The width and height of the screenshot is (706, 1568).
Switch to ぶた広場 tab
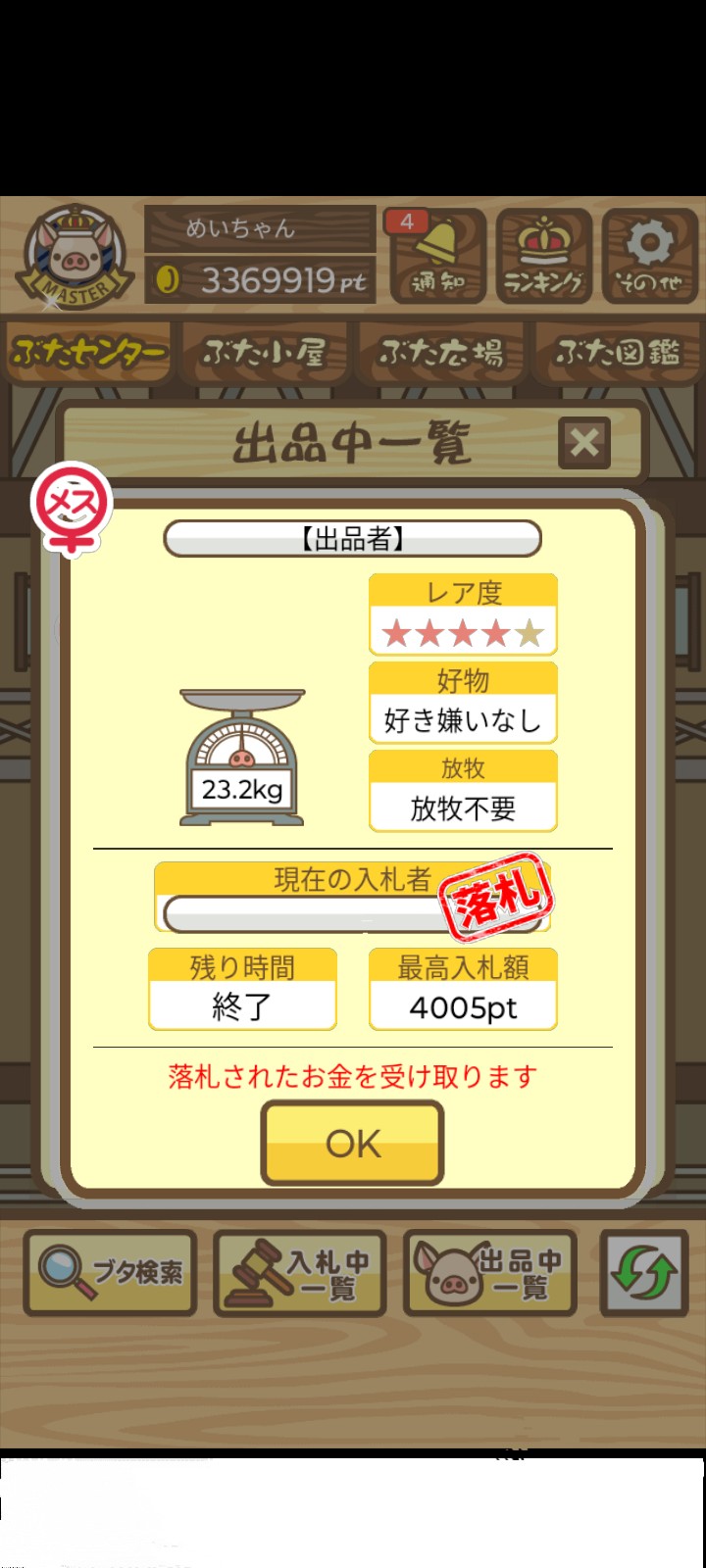[x=440, y=353]
